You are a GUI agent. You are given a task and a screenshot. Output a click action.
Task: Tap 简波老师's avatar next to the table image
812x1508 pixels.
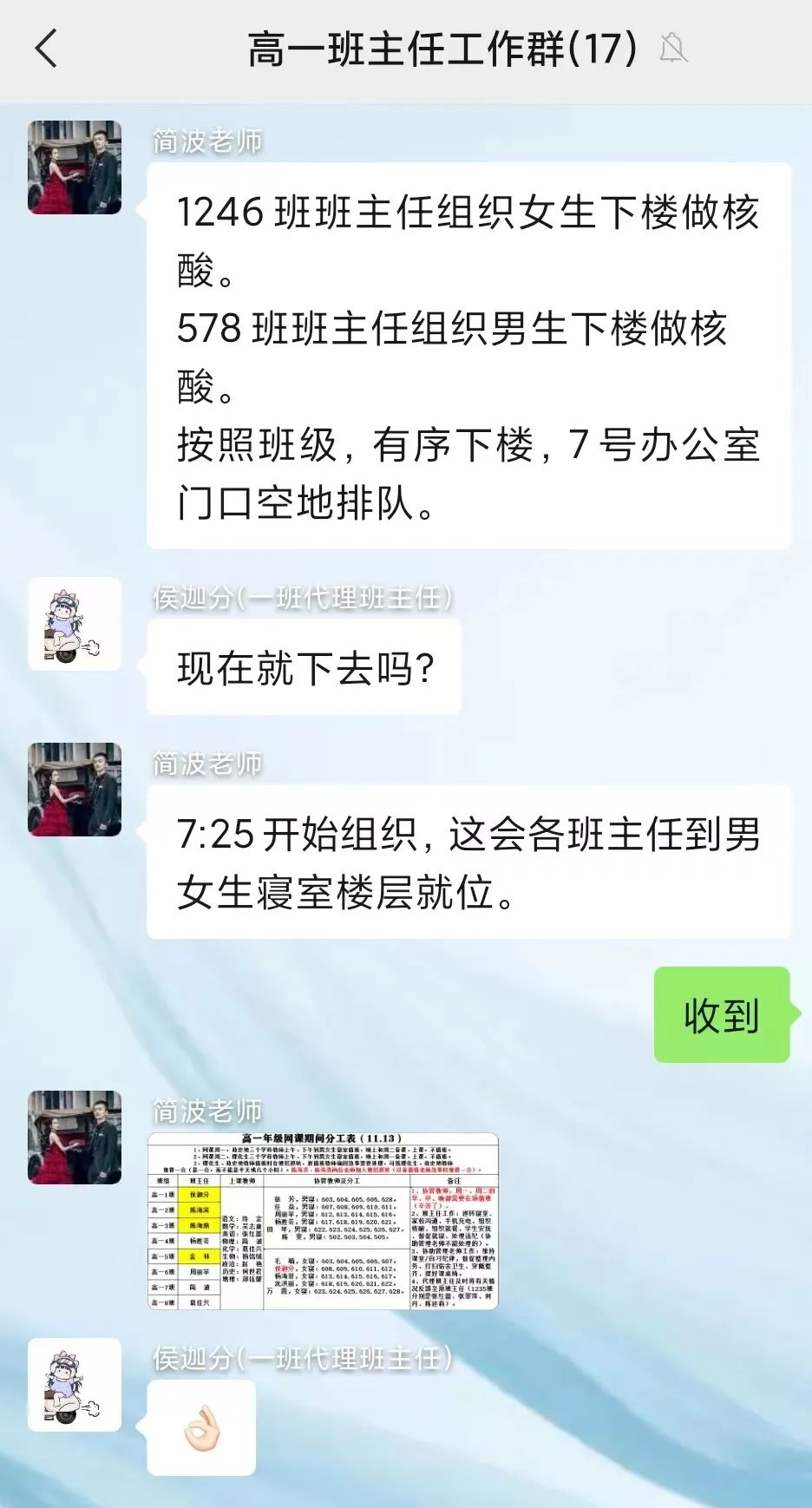point(75,1138)
